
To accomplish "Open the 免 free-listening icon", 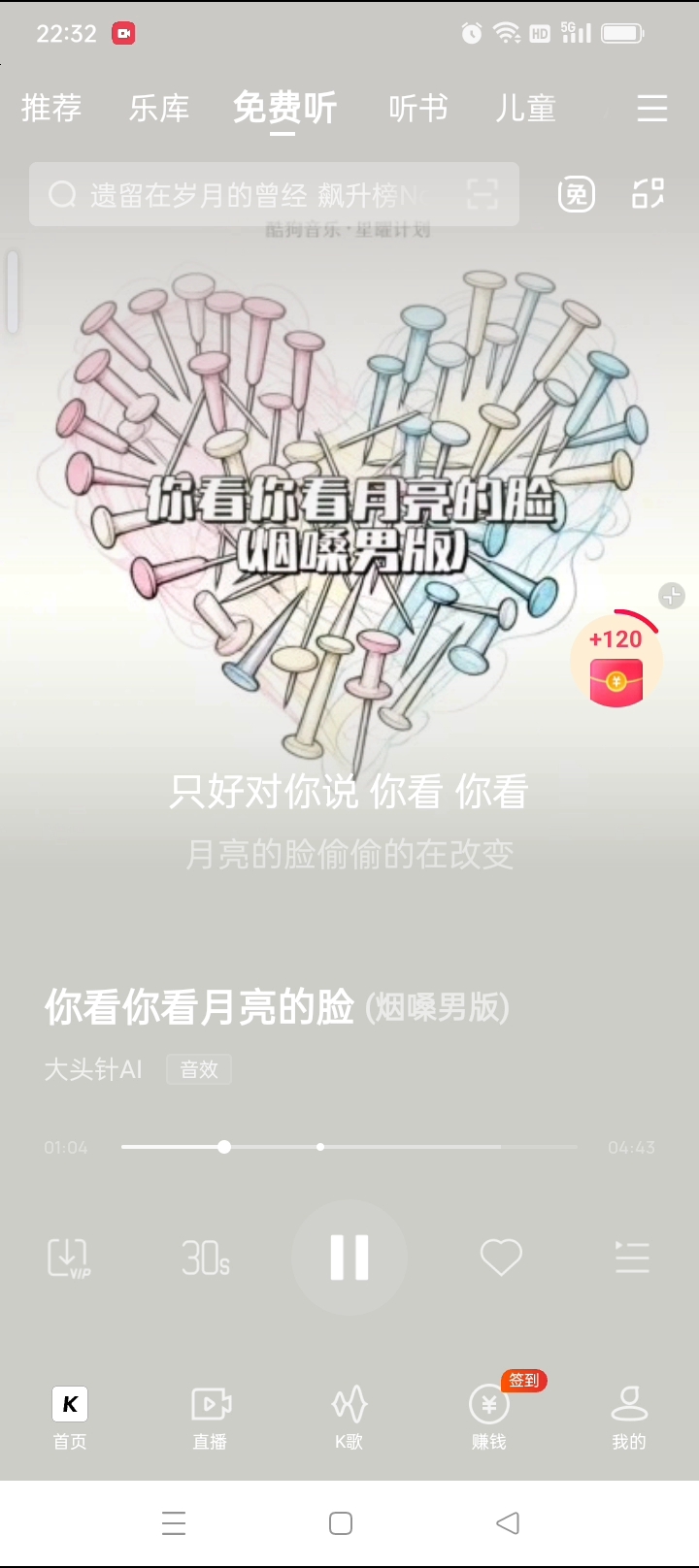I will coord(576,194).
